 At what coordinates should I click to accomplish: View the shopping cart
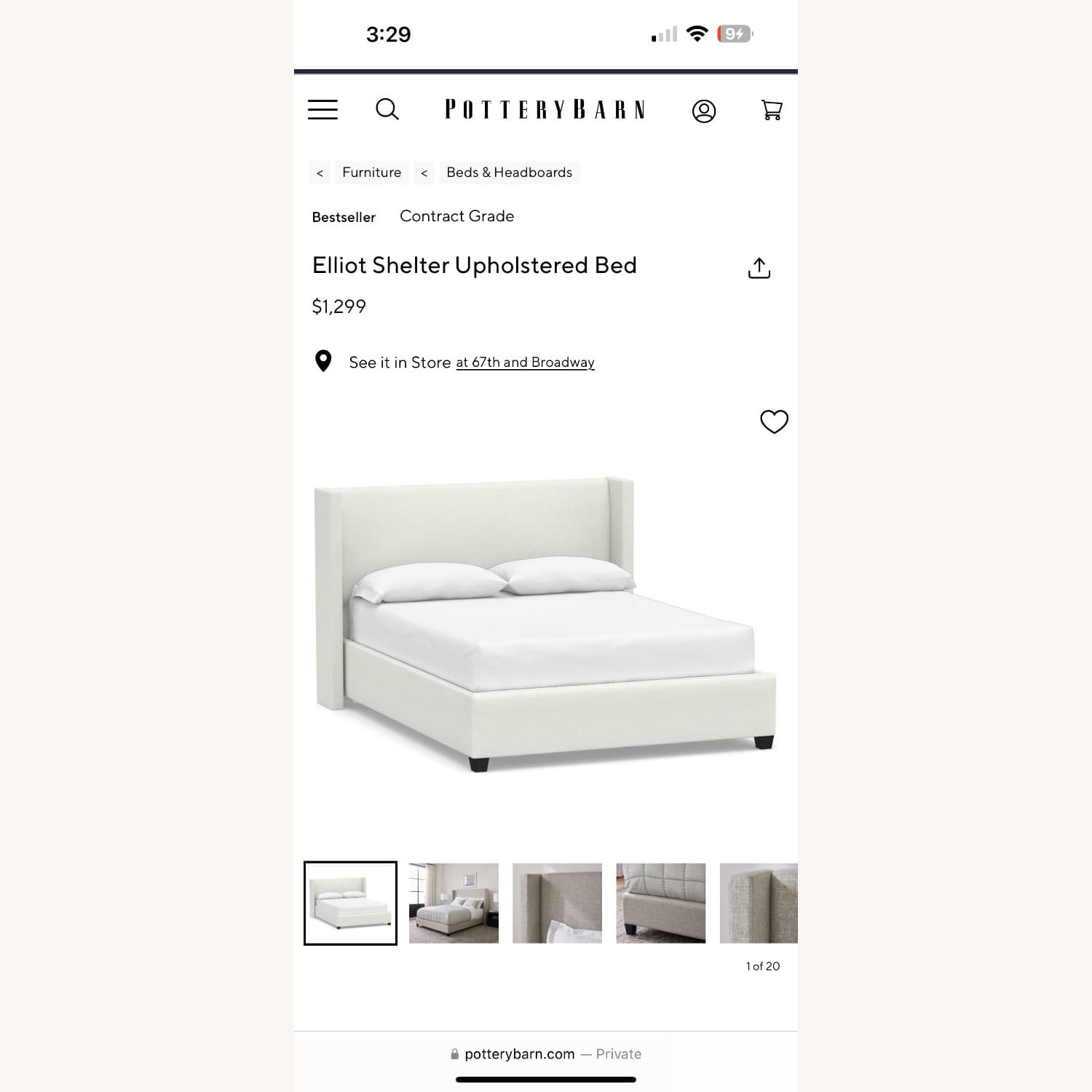pyautogui.click(x=771, y=110)
